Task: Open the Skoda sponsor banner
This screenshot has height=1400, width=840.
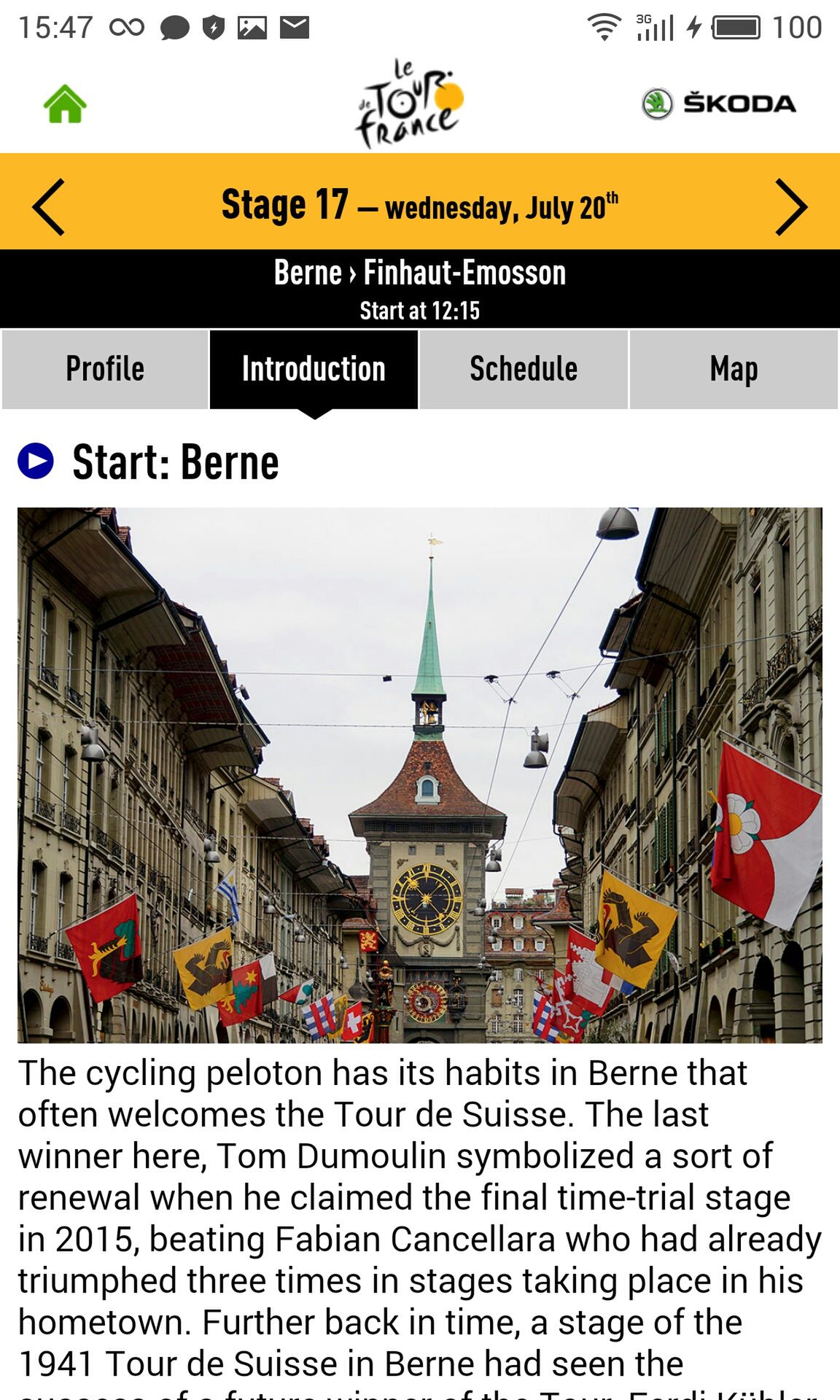Action: 718,104
